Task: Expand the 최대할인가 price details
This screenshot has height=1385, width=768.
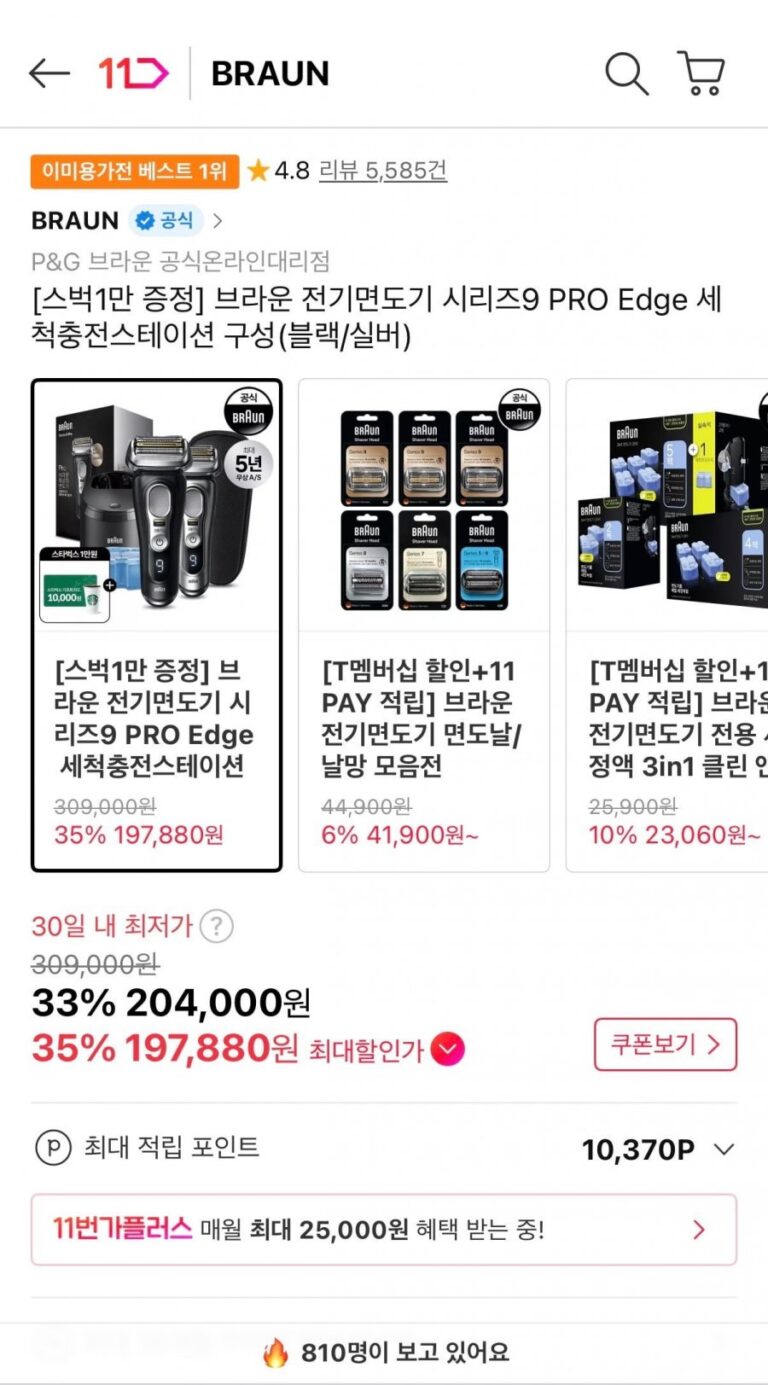Action: 448,1049
